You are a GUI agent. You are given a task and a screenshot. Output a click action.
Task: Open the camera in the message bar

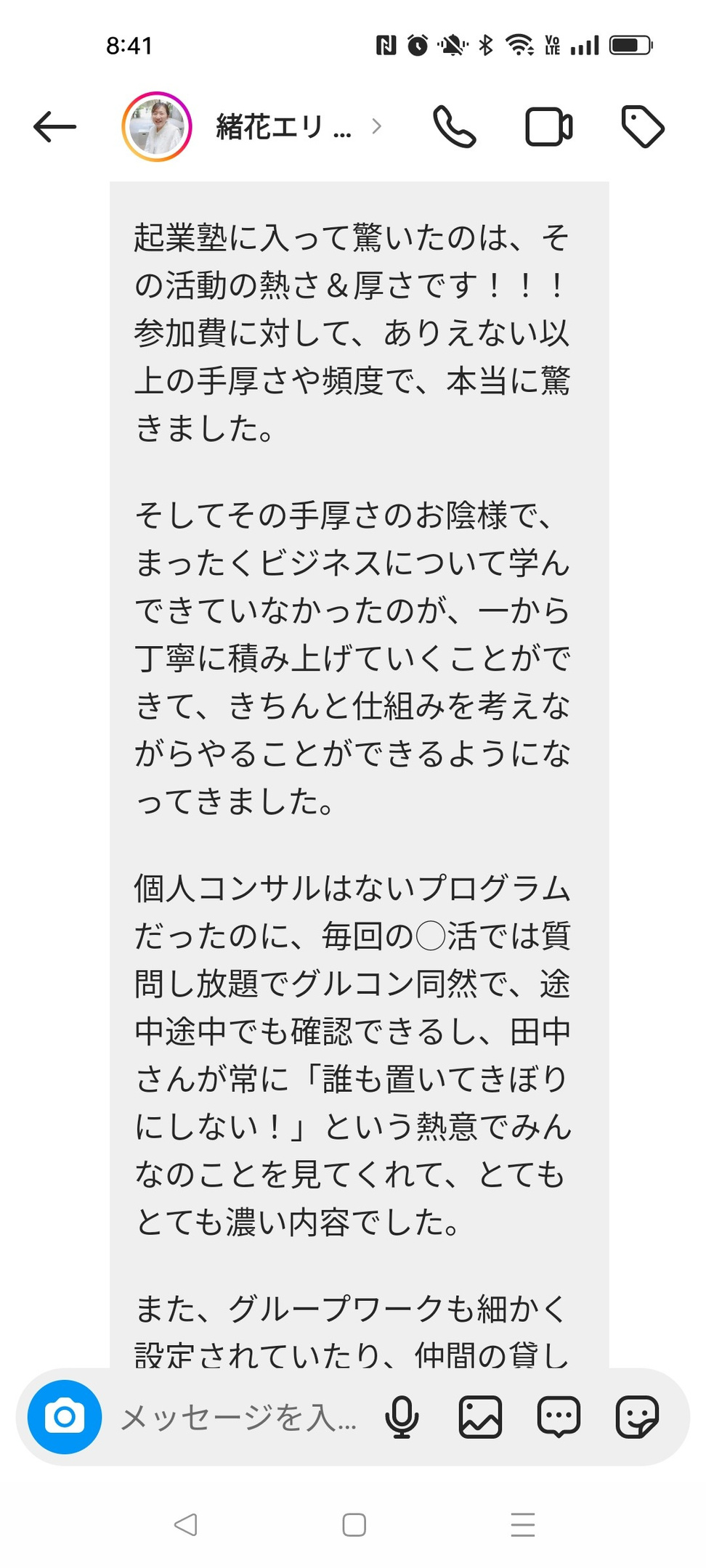pos(65,1417)
